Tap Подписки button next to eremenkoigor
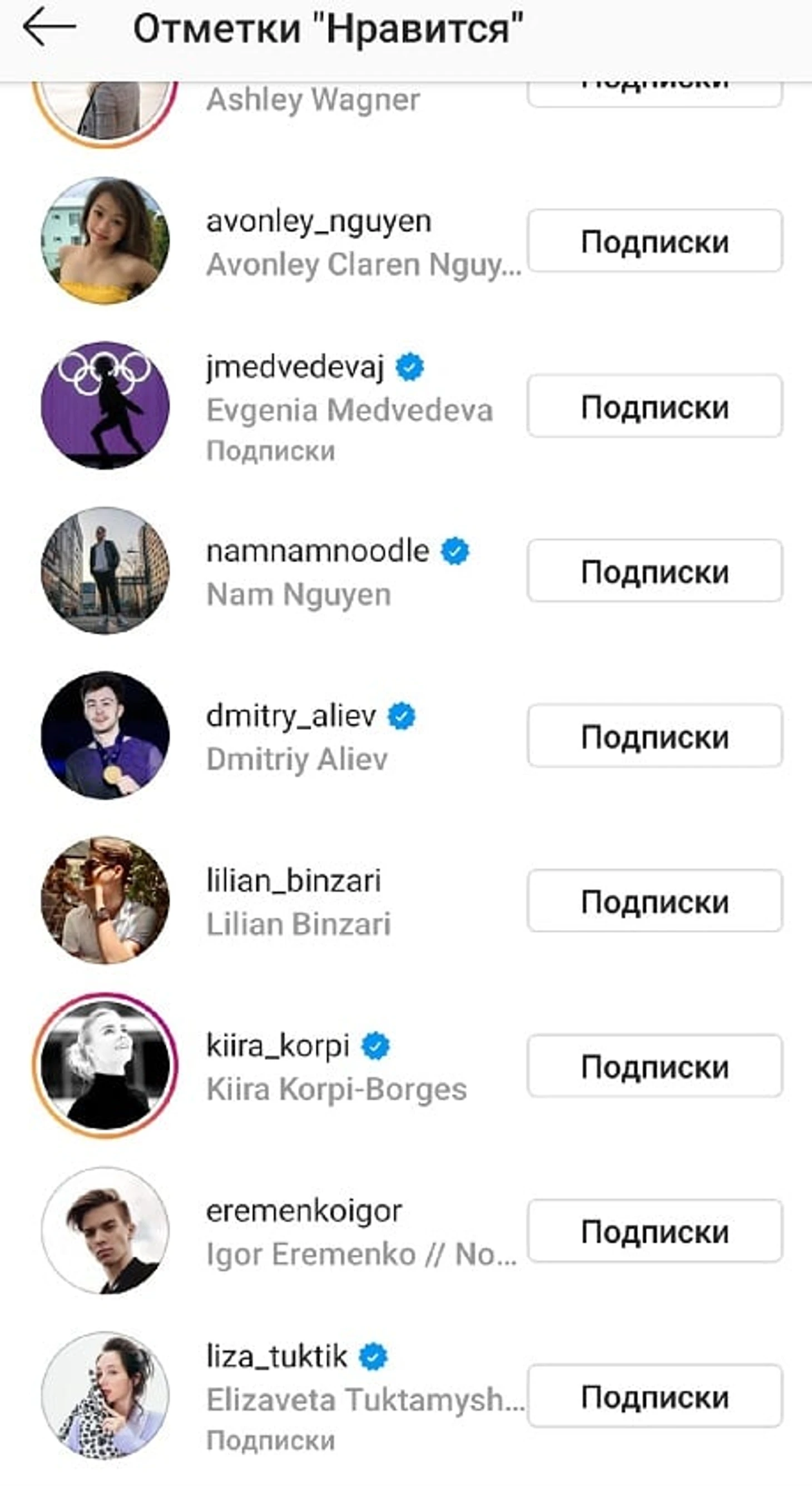812x1486 pixels. point(655,1231)
